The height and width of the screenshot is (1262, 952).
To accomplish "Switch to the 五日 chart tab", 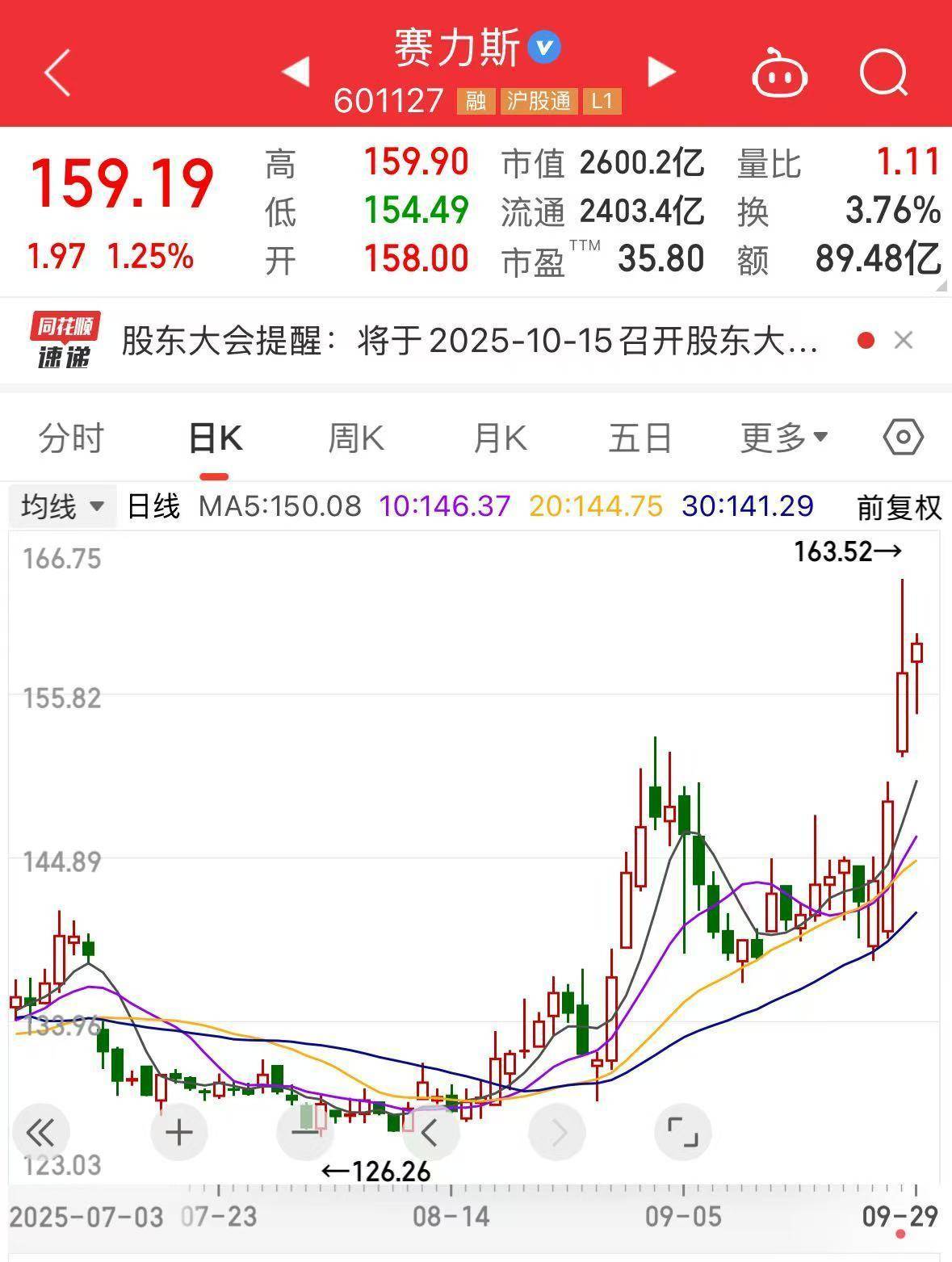I will coord(640,438).
